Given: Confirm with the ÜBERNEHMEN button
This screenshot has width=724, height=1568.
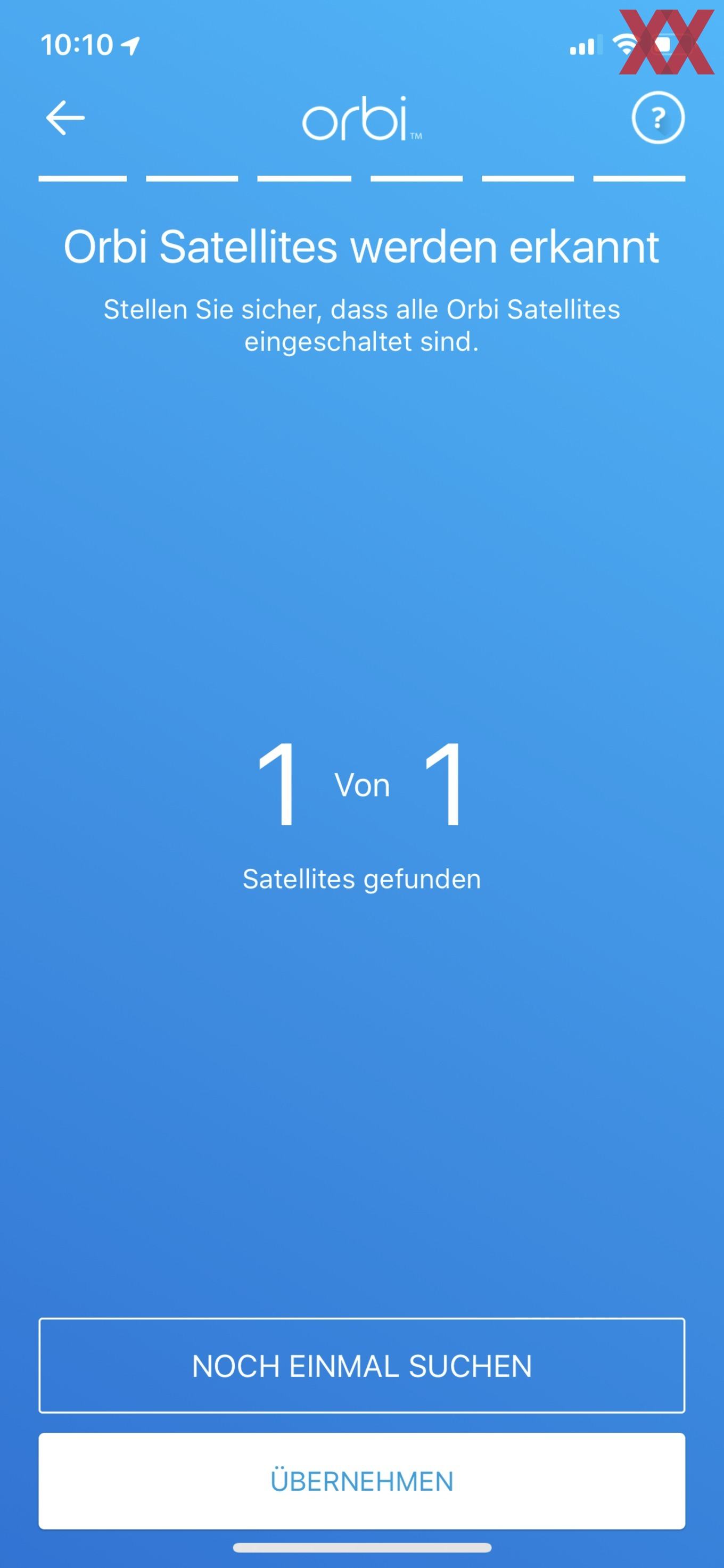Looking at the screenshot, I should (362, 1481).
